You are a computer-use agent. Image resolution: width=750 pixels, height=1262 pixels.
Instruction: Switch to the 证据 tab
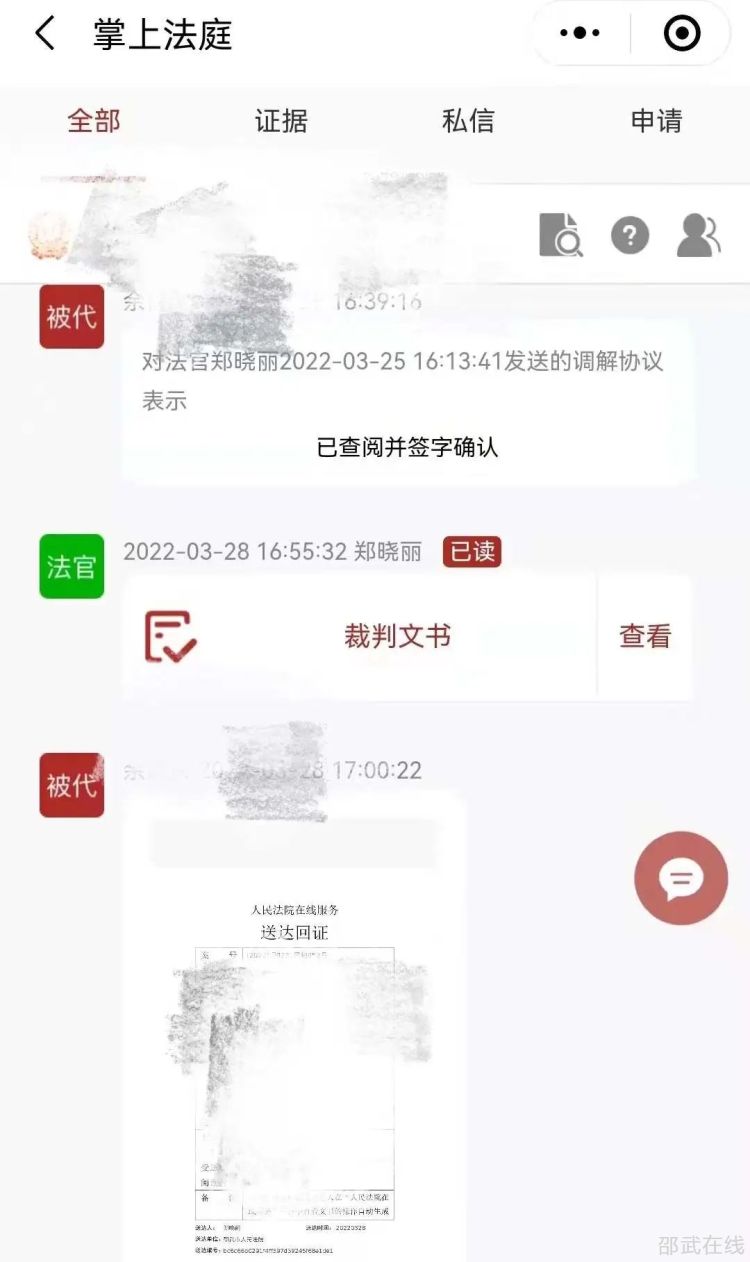click(x=281, y=121)
